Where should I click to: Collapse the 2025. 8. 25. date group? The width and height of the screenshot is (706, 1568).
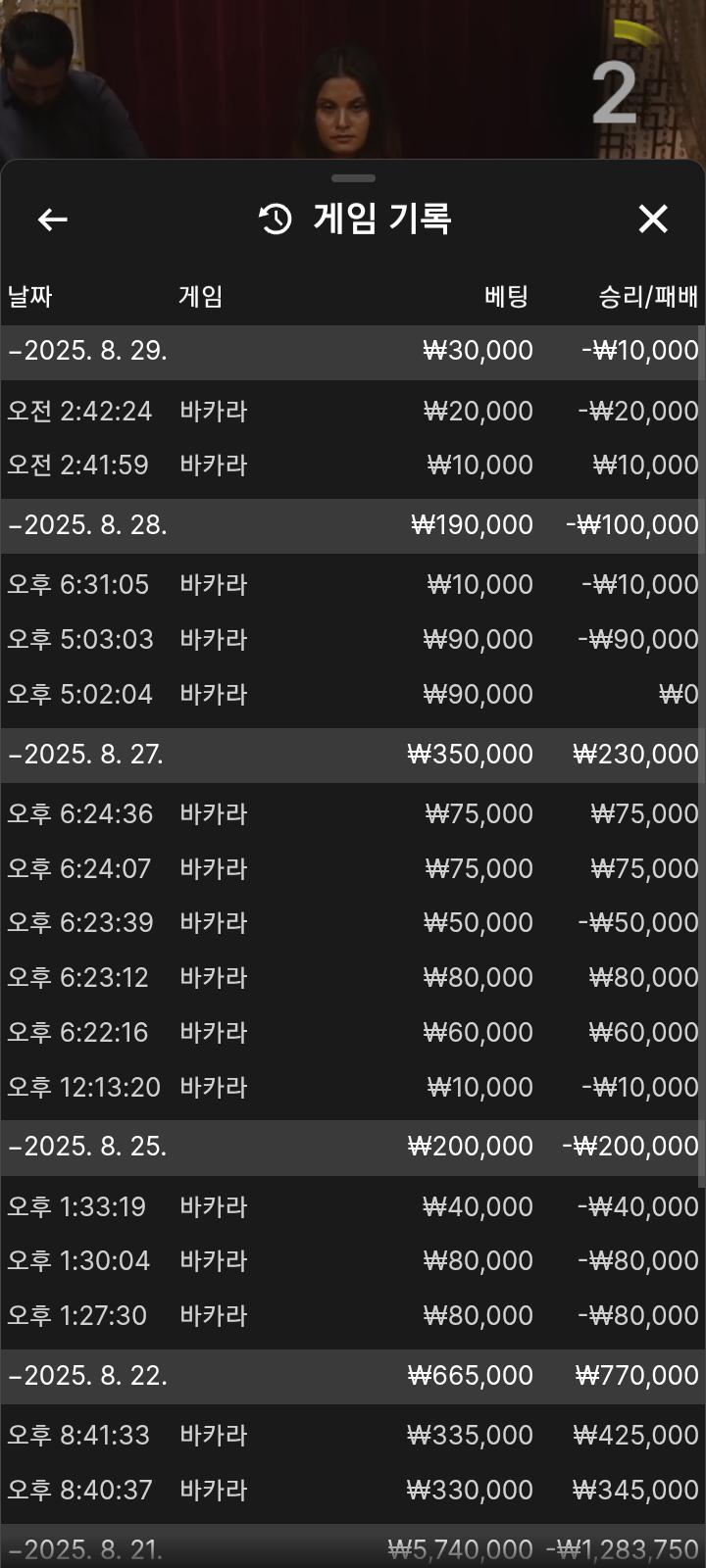pos(87,1147)
